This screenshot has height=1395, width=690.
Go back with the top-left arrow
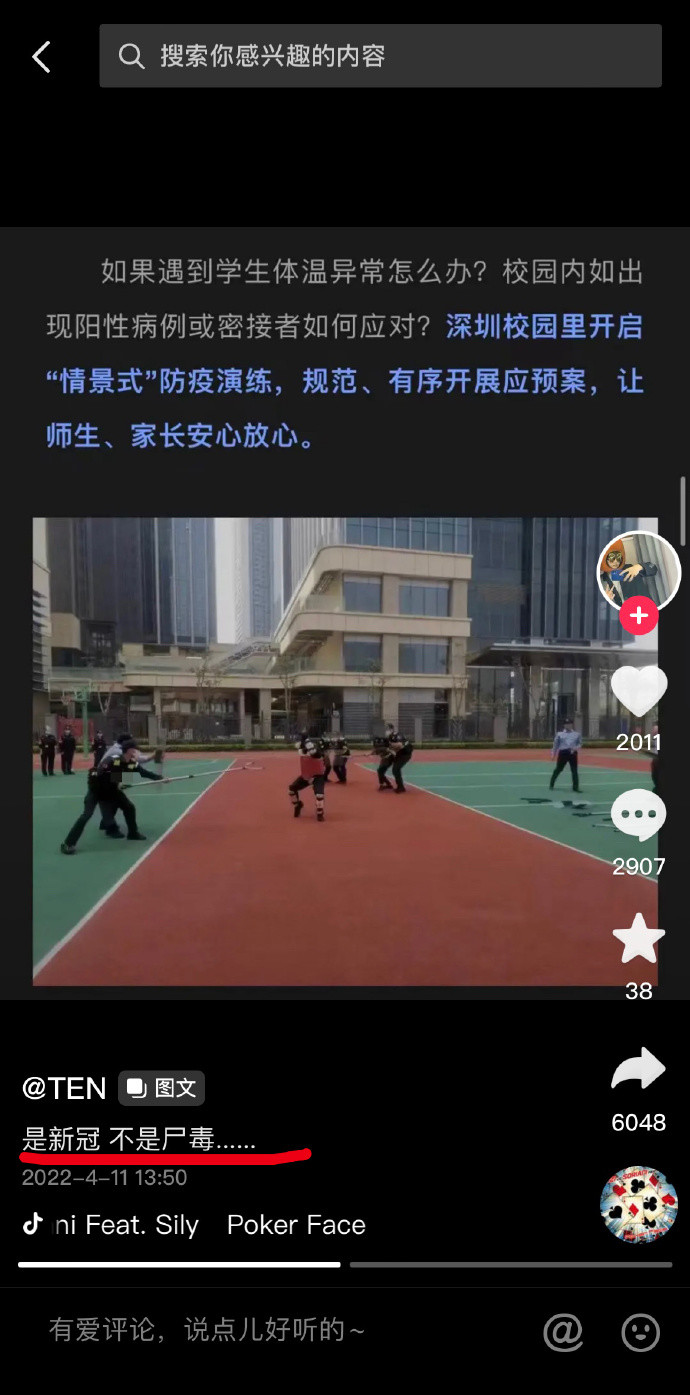(41, 57)
